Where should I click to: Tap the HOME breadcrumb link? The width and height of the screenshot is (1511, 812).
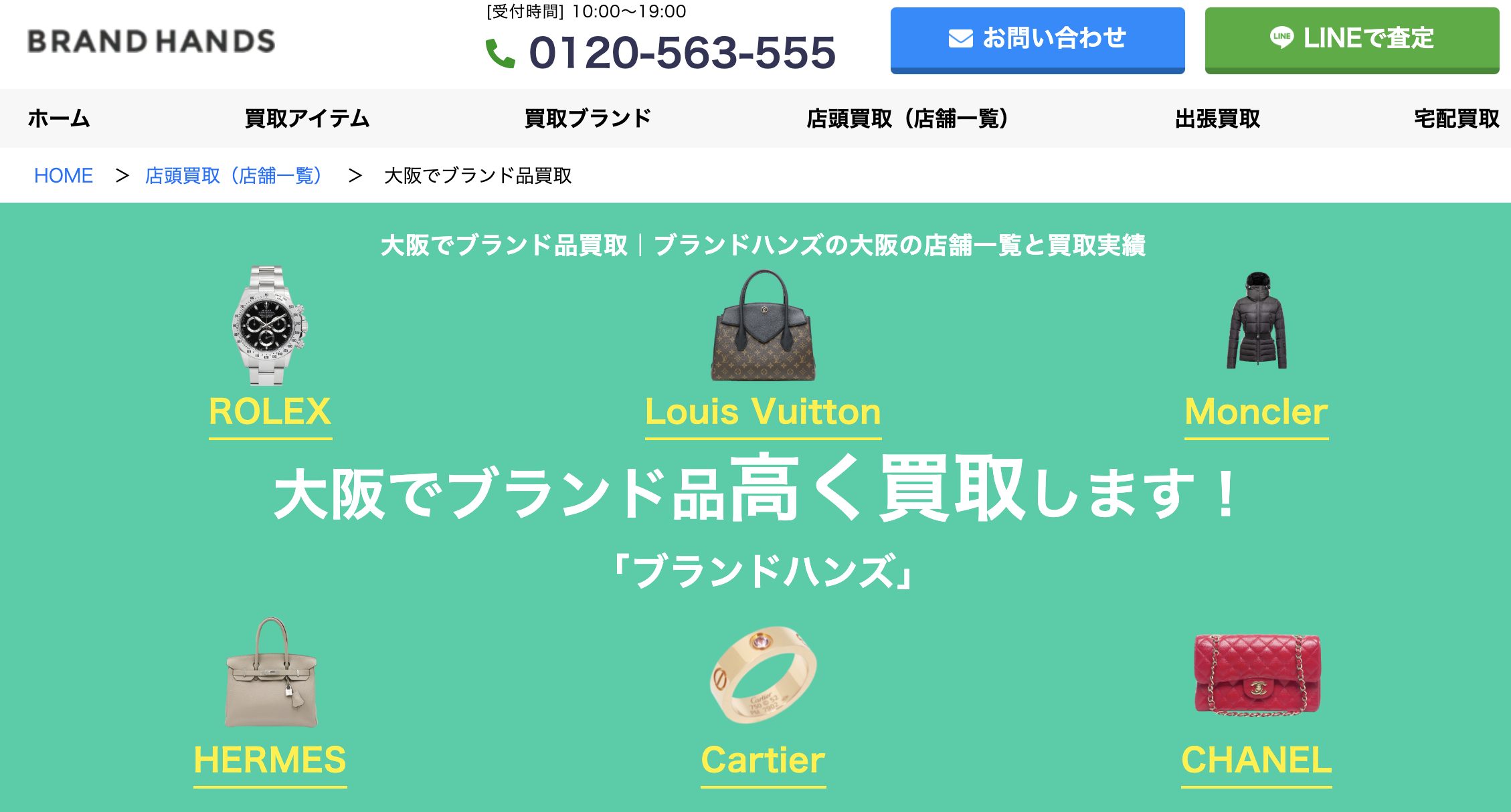tap(64, 175)
